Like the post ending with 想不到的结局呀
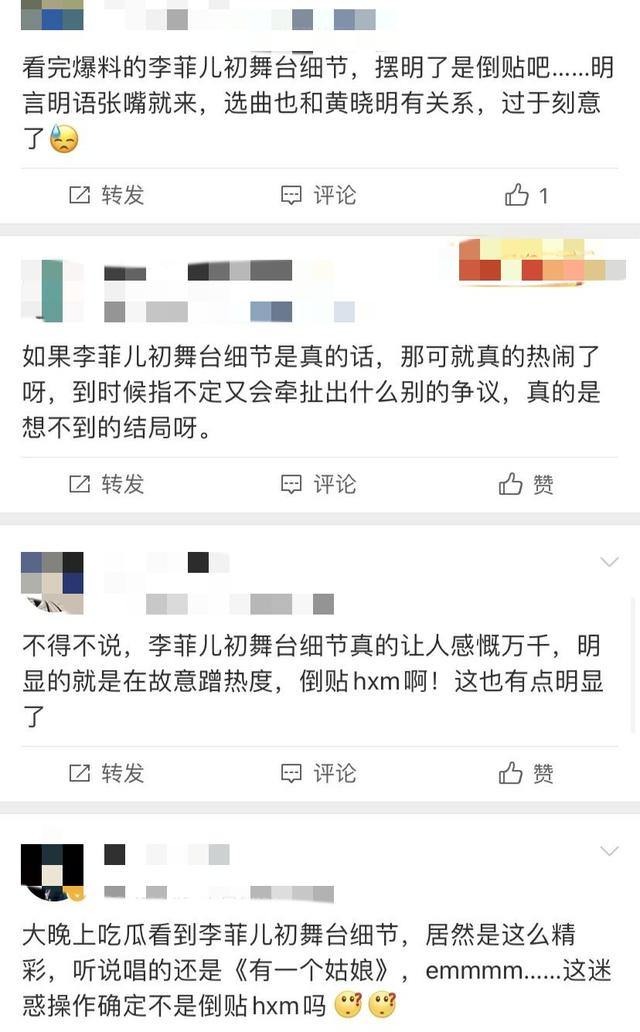Image resolution: width=640 pixels, height=1032 pixels. [526, 484]
